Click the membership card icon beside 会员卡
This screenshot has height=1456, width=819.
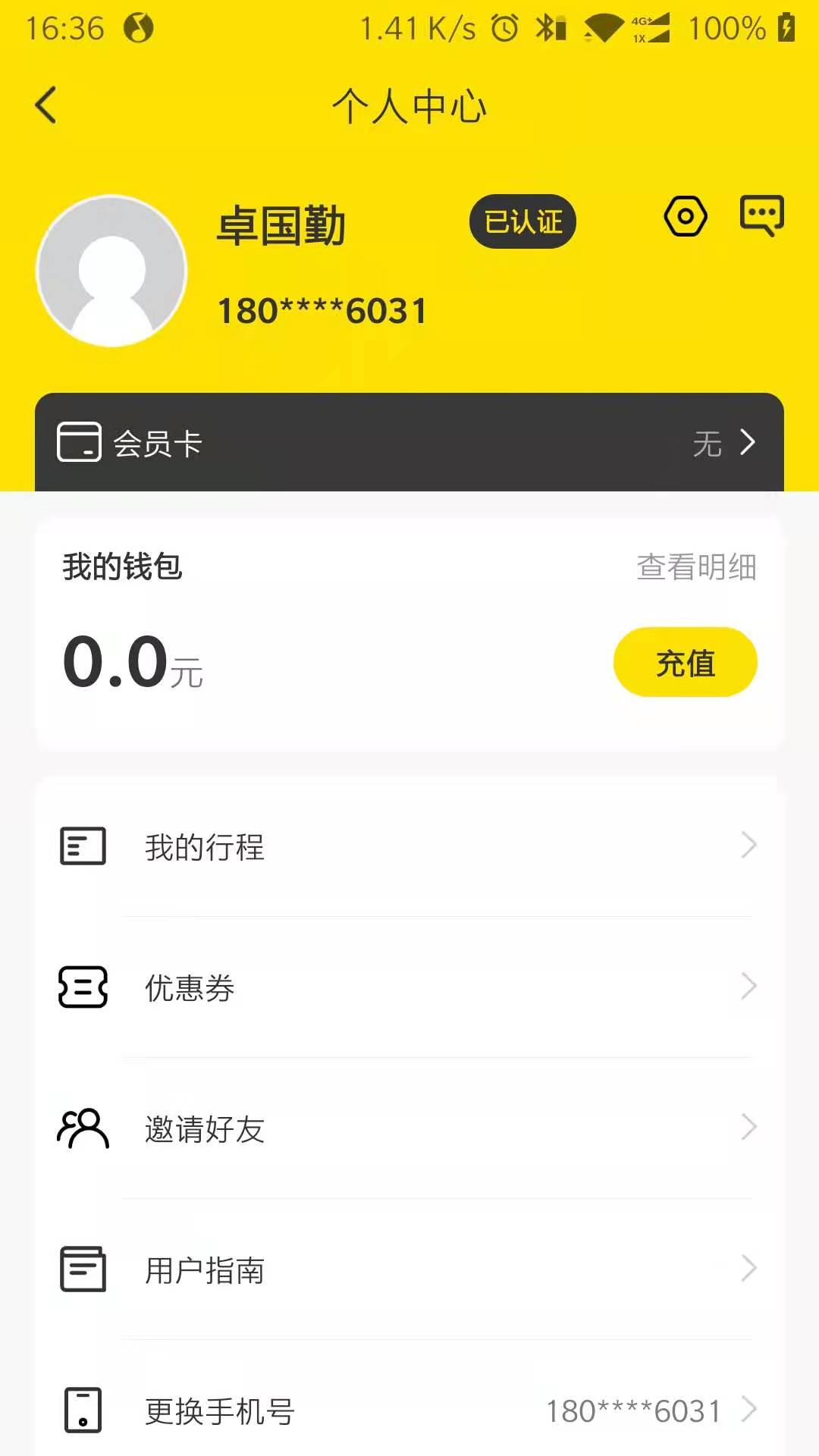pyautogui.click(x=78, y=444)
